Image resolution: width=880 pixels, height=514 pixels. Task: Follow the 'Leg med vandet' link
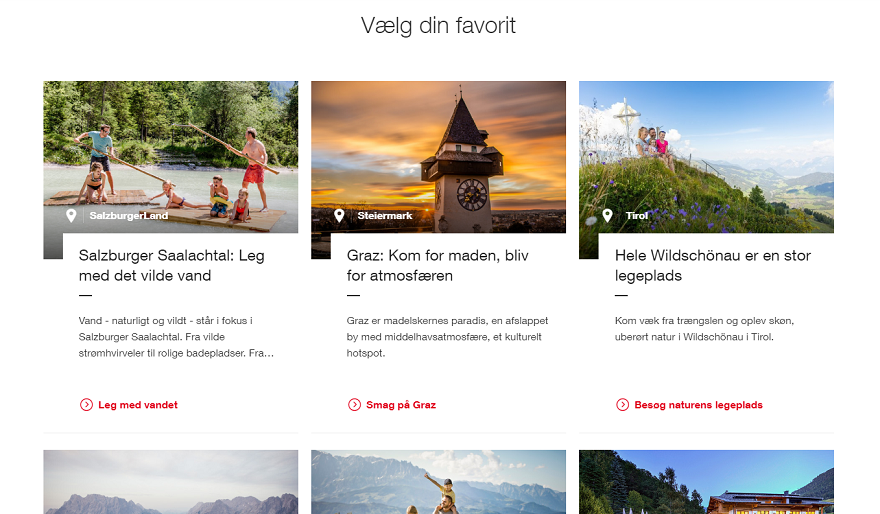coord(137,405)
